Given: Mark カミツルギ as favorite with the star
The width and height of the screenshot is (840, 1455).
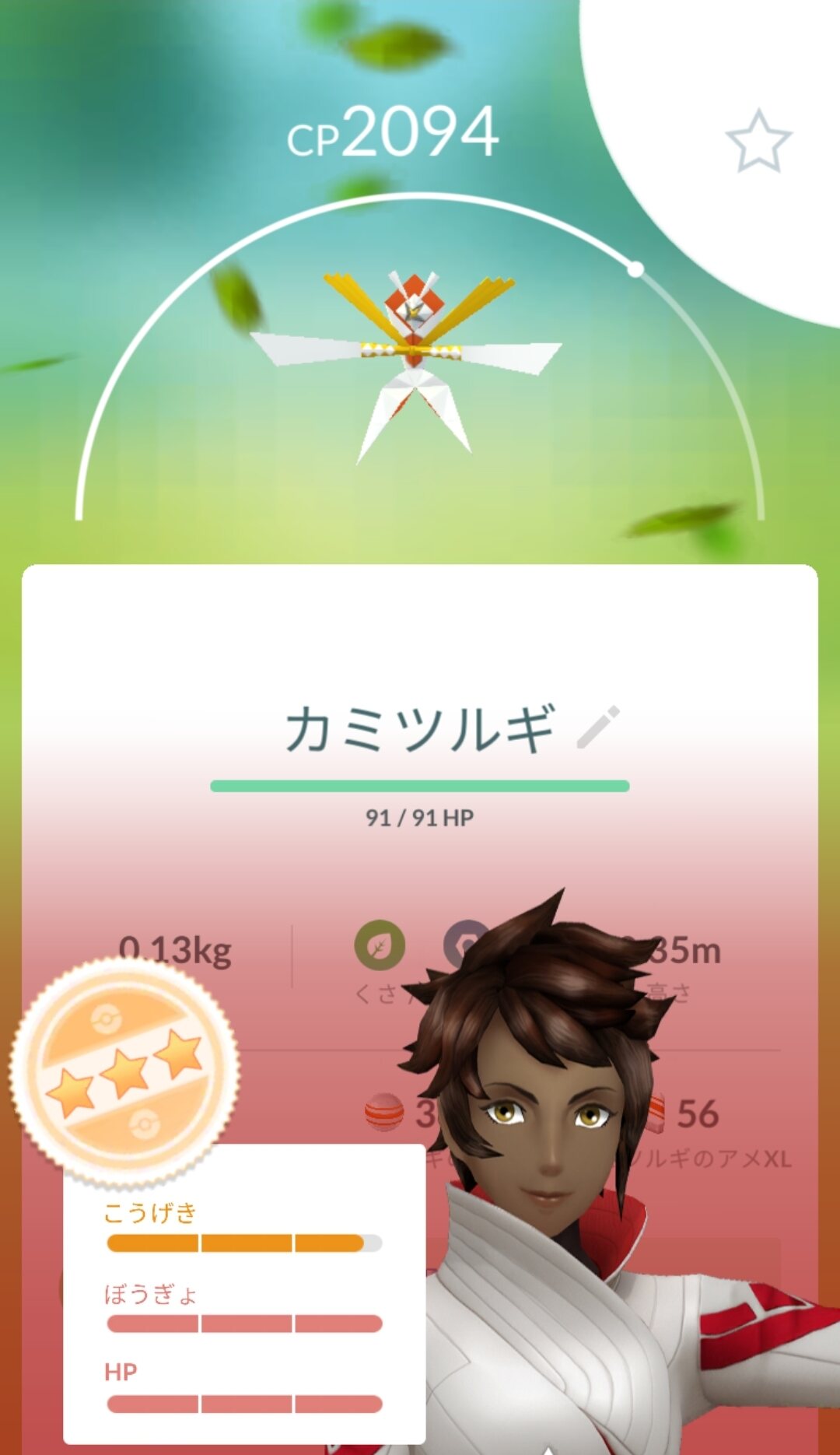Looking at the screenshot, I should [x=758, y=142].
